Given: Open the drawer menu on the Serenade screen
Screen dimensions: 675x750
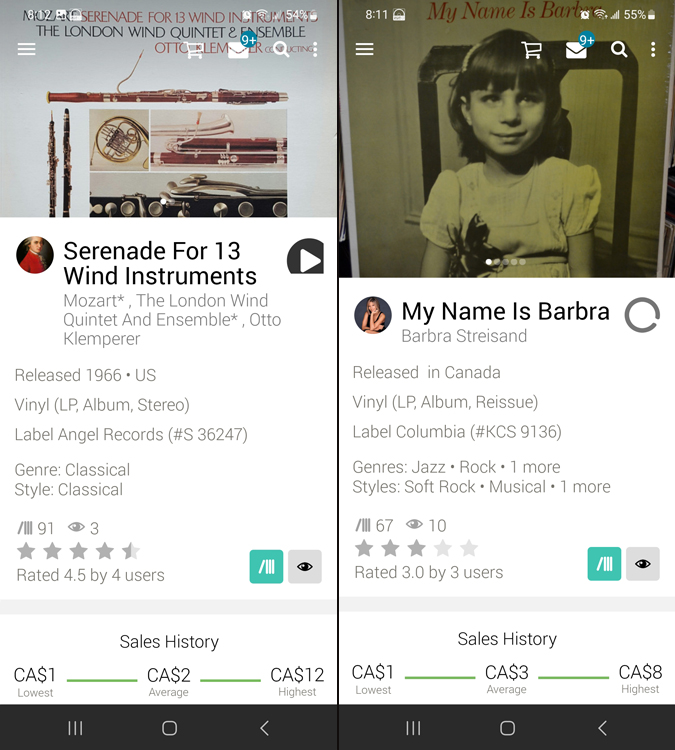Looking at the screenshot, I should click(26, 49).
